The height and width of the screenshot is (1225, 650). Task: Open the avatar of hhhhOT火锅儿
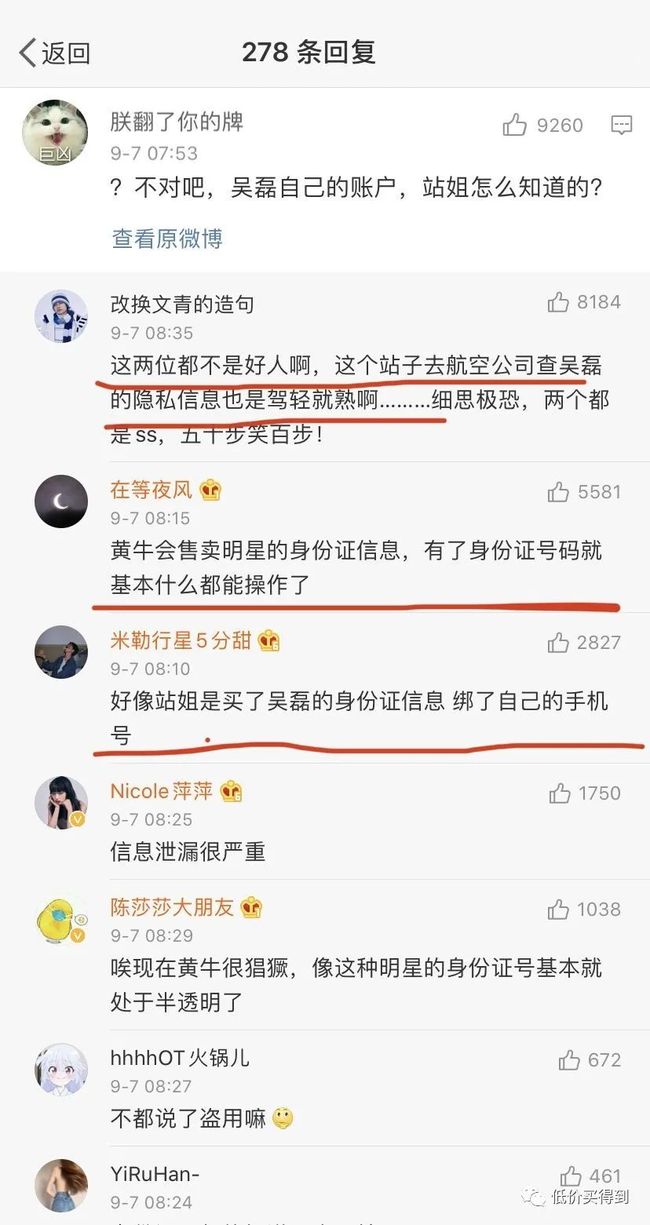pos(61,1069)
